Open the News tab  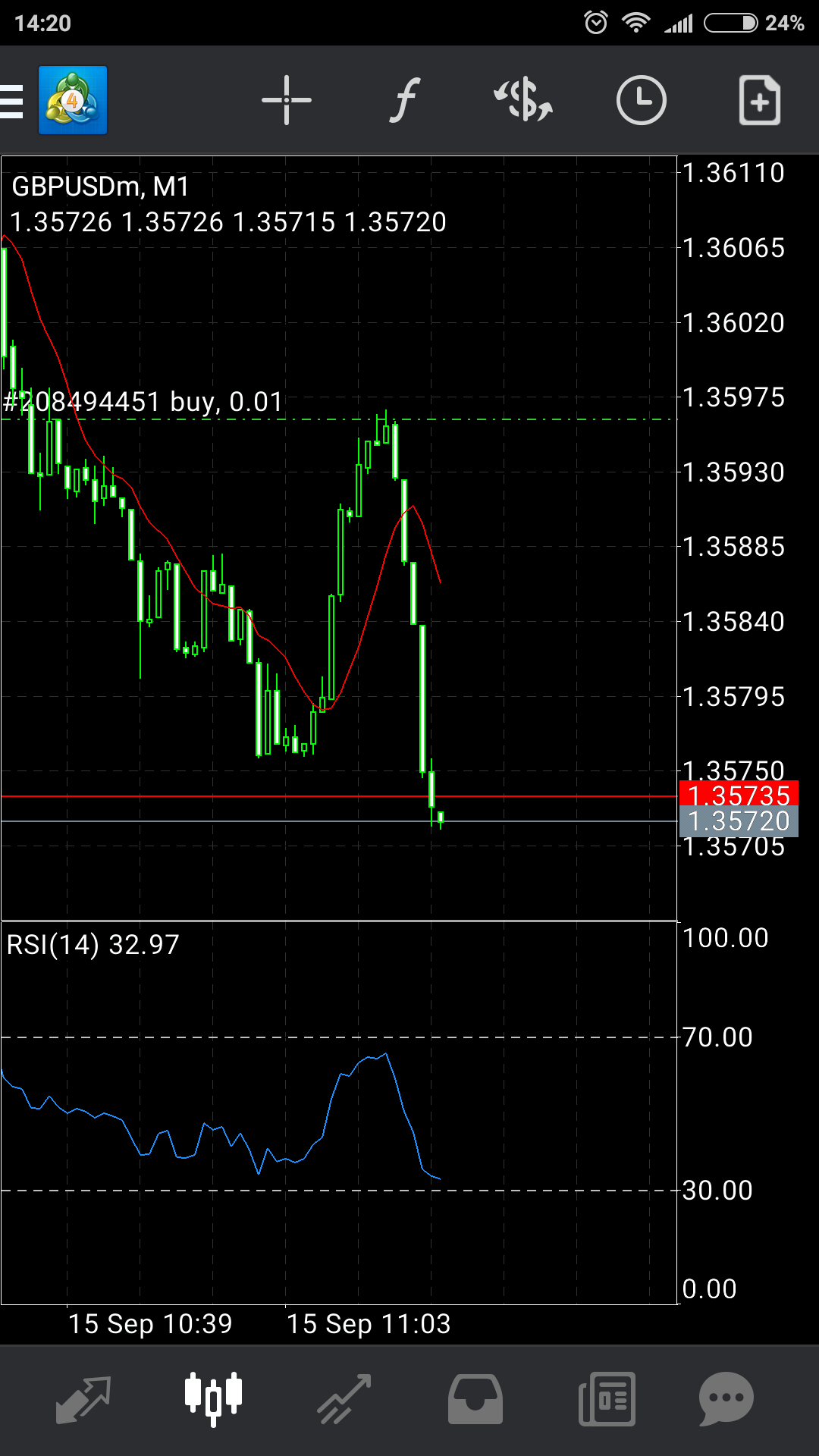(x=607, y=1400)
